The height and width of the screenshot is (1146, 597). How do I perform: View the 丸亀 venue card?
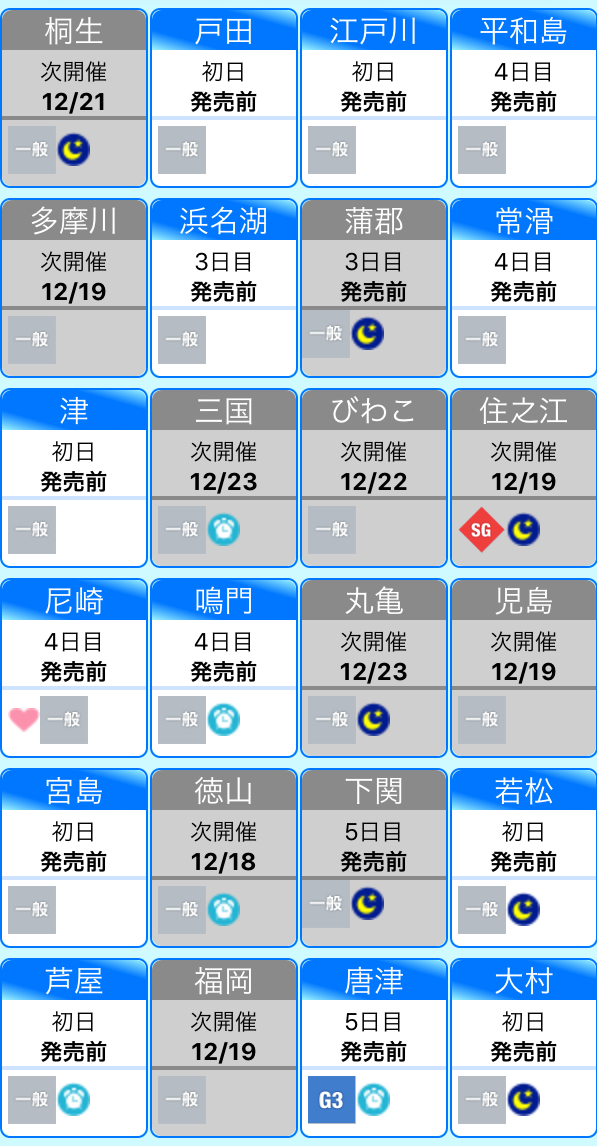[x=373, y=668]
